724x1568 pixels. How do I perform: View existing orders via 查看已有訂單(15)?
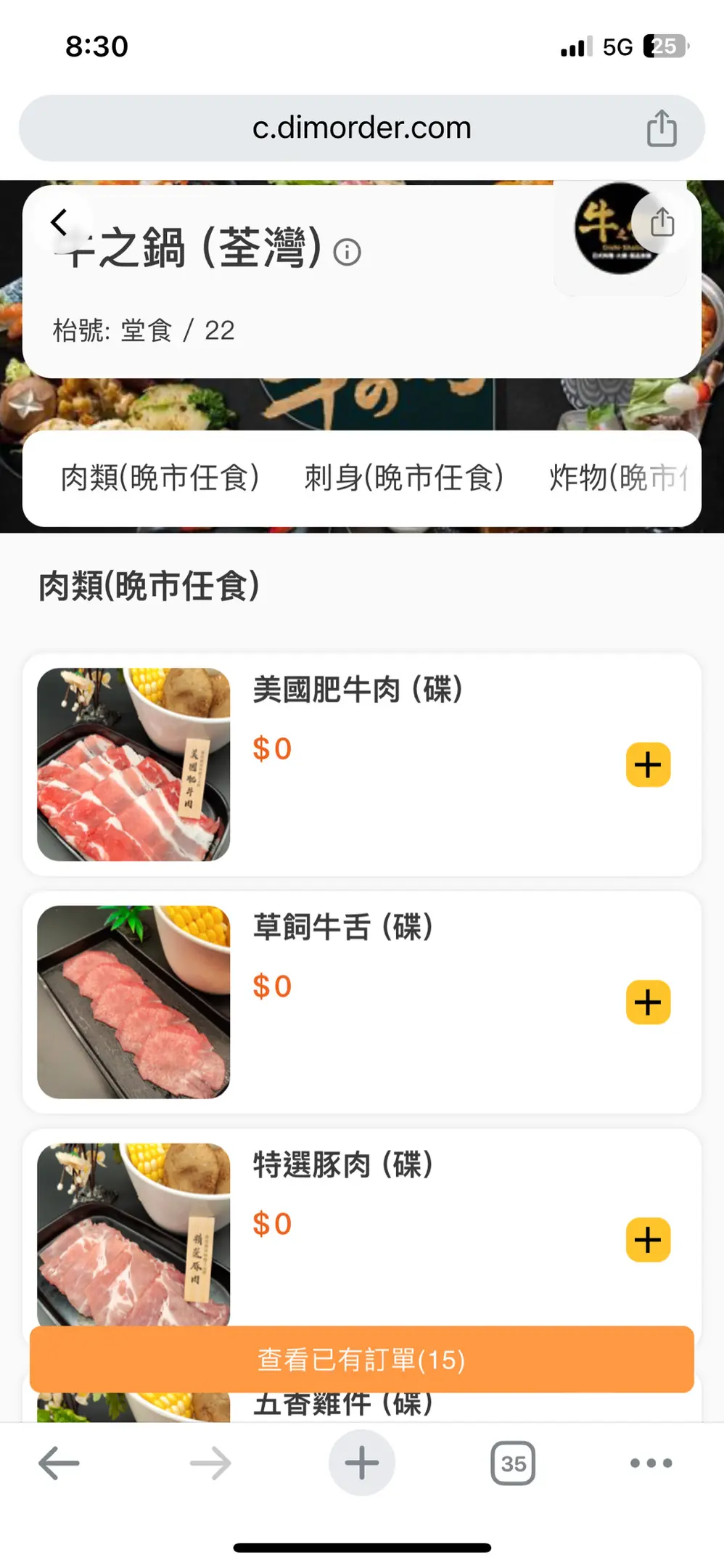click(361, 1359)
